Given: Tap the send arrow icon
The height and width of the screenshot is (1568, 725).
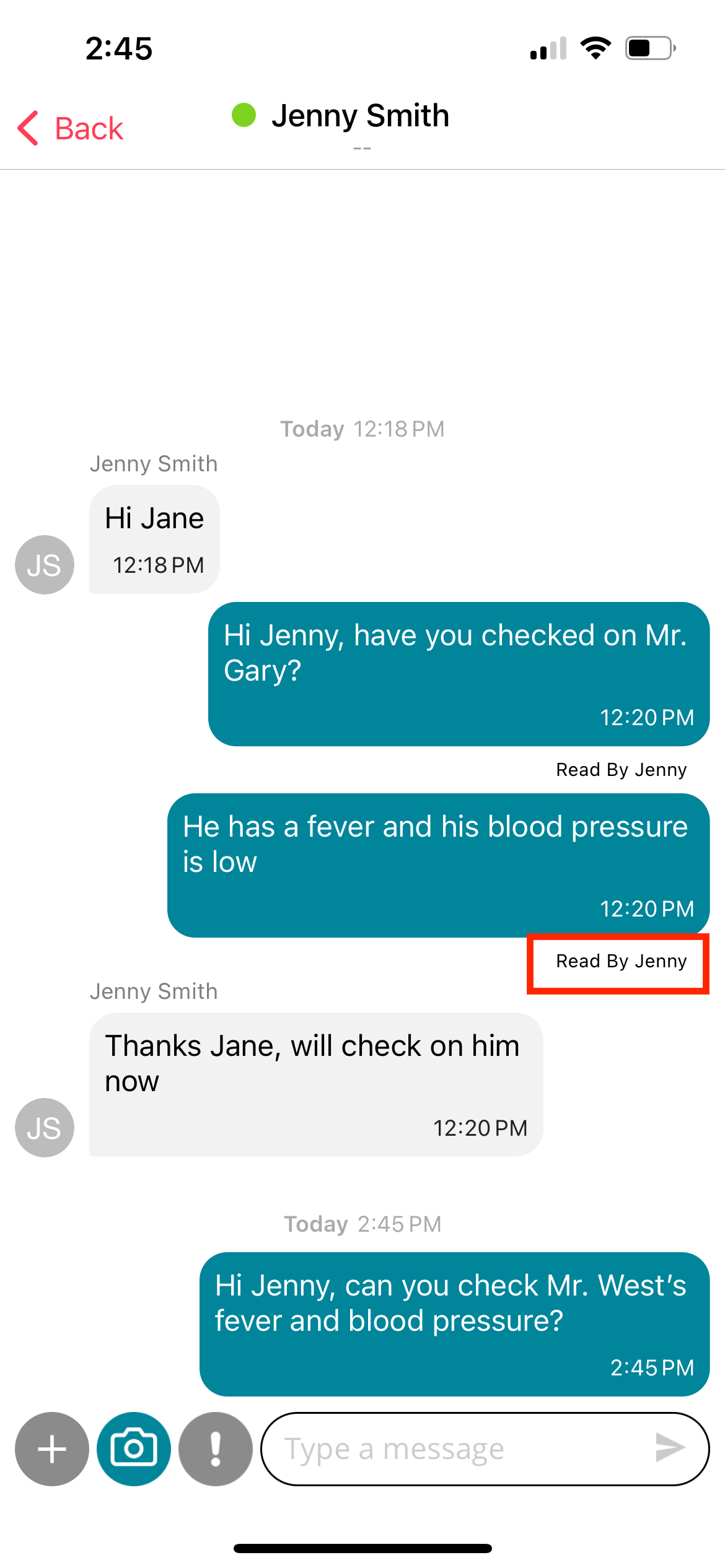Looking at the screenshot, I should pos(669,1448).
